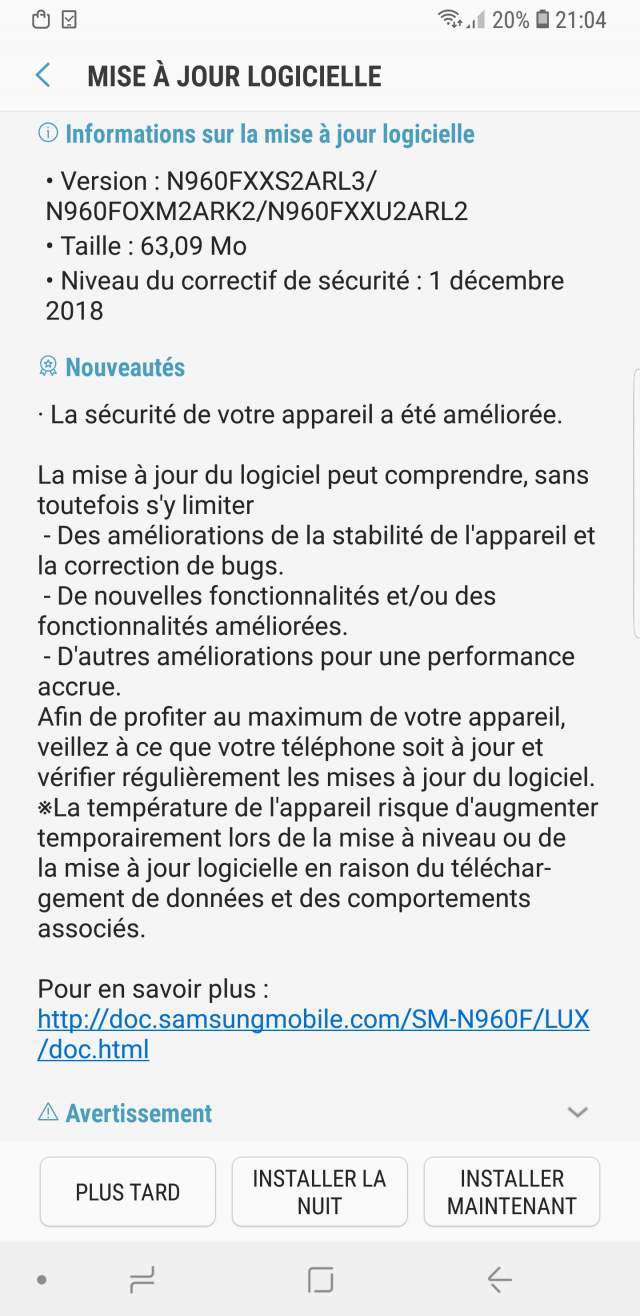
Task: Select Installer la nuit
Action: coord(319,1192)
